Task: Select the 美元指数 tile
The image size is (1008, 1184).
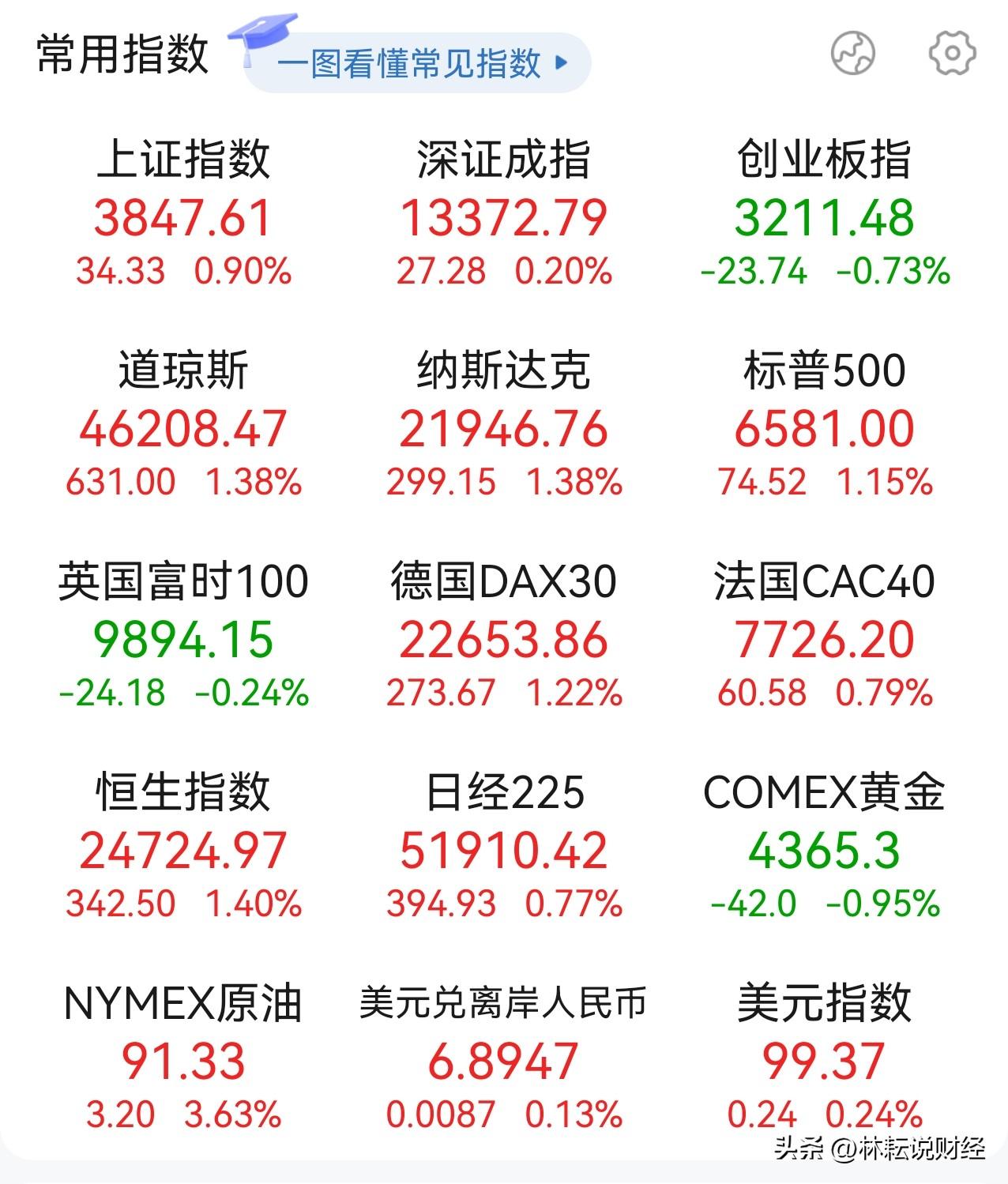Action: click(x=824, y=1059)
